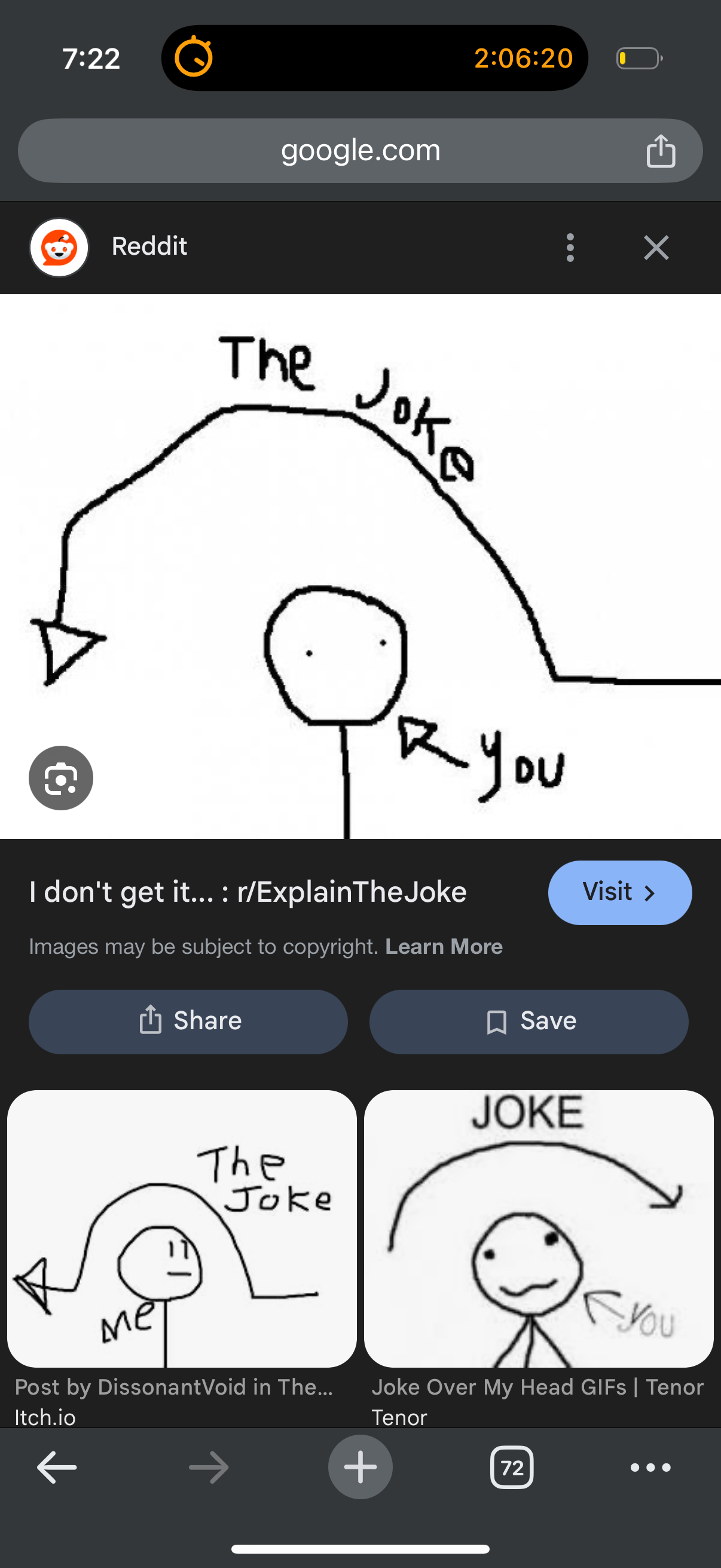The height and width of the screenshot is (1568, 721).
Task: Open the Learn More copyright link
Action: pos(444,947)
